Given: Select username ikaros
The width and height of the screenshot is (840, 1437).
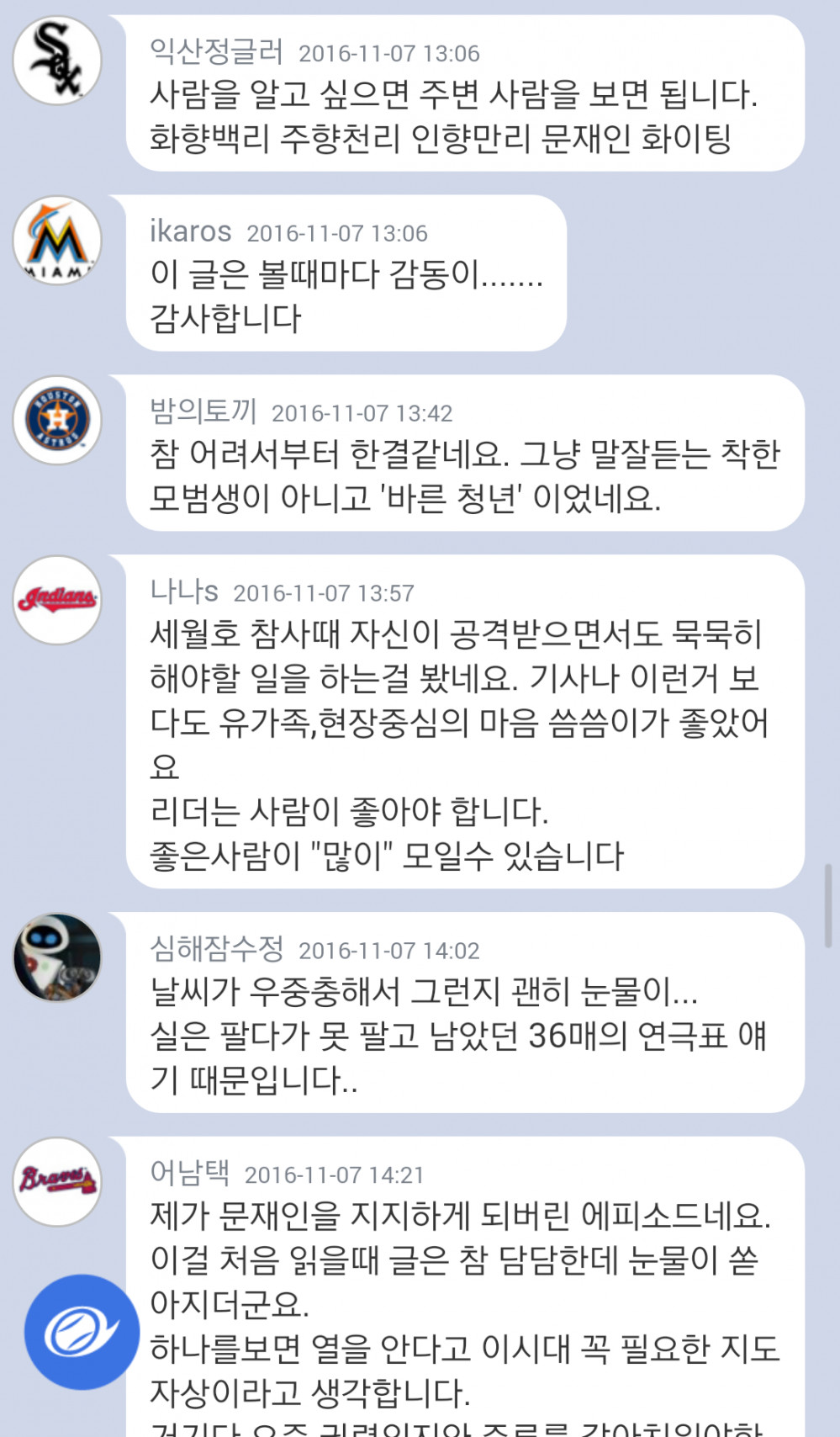Looking at the screenshot, I should [190, 231].
